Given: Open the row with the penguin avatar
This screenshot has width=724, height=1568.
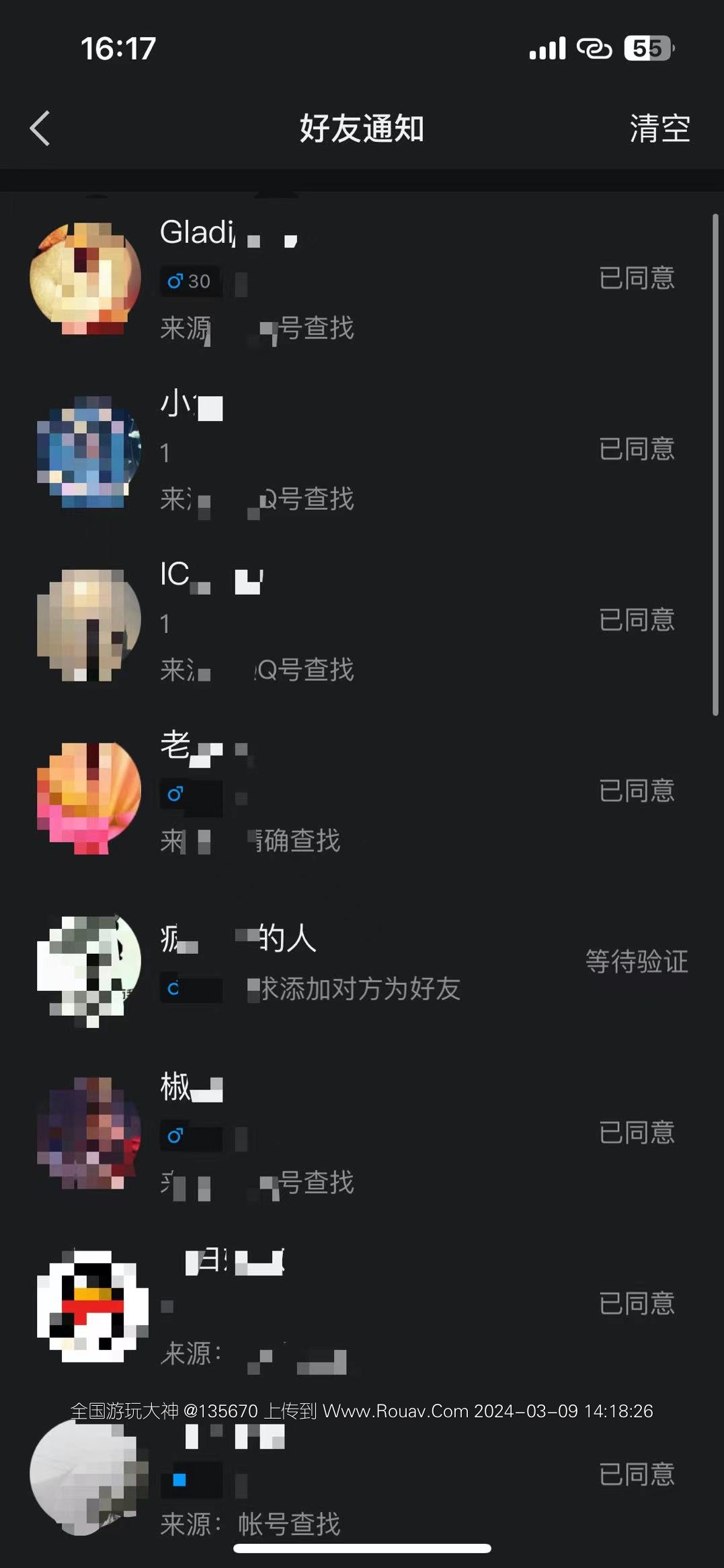Looking at the screenshot, I should pyautogui.click(x=363, y=1304).
